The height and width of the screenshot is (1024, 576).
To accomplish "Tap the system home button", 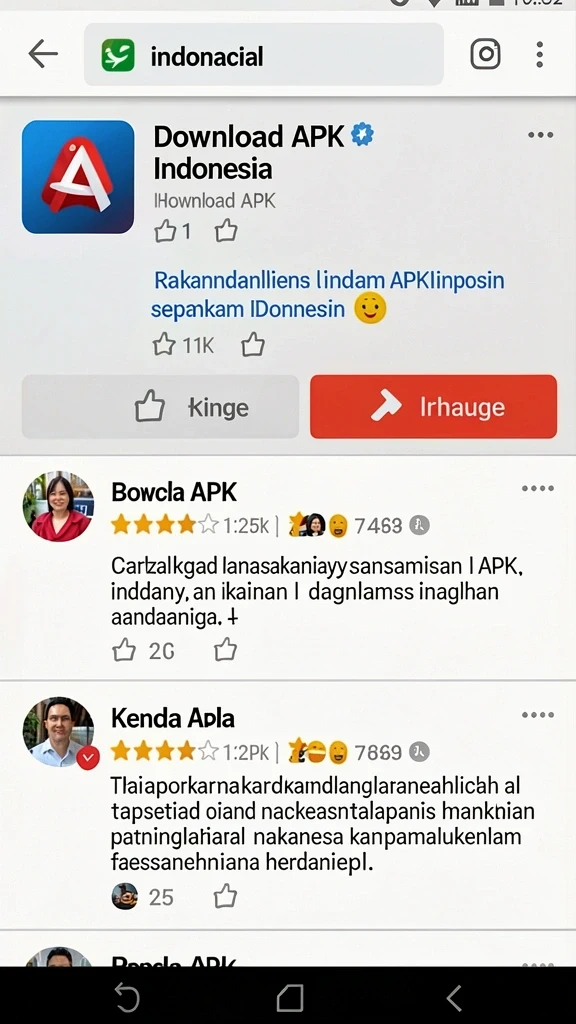I will pyautogui.click(x=290, y=998).
